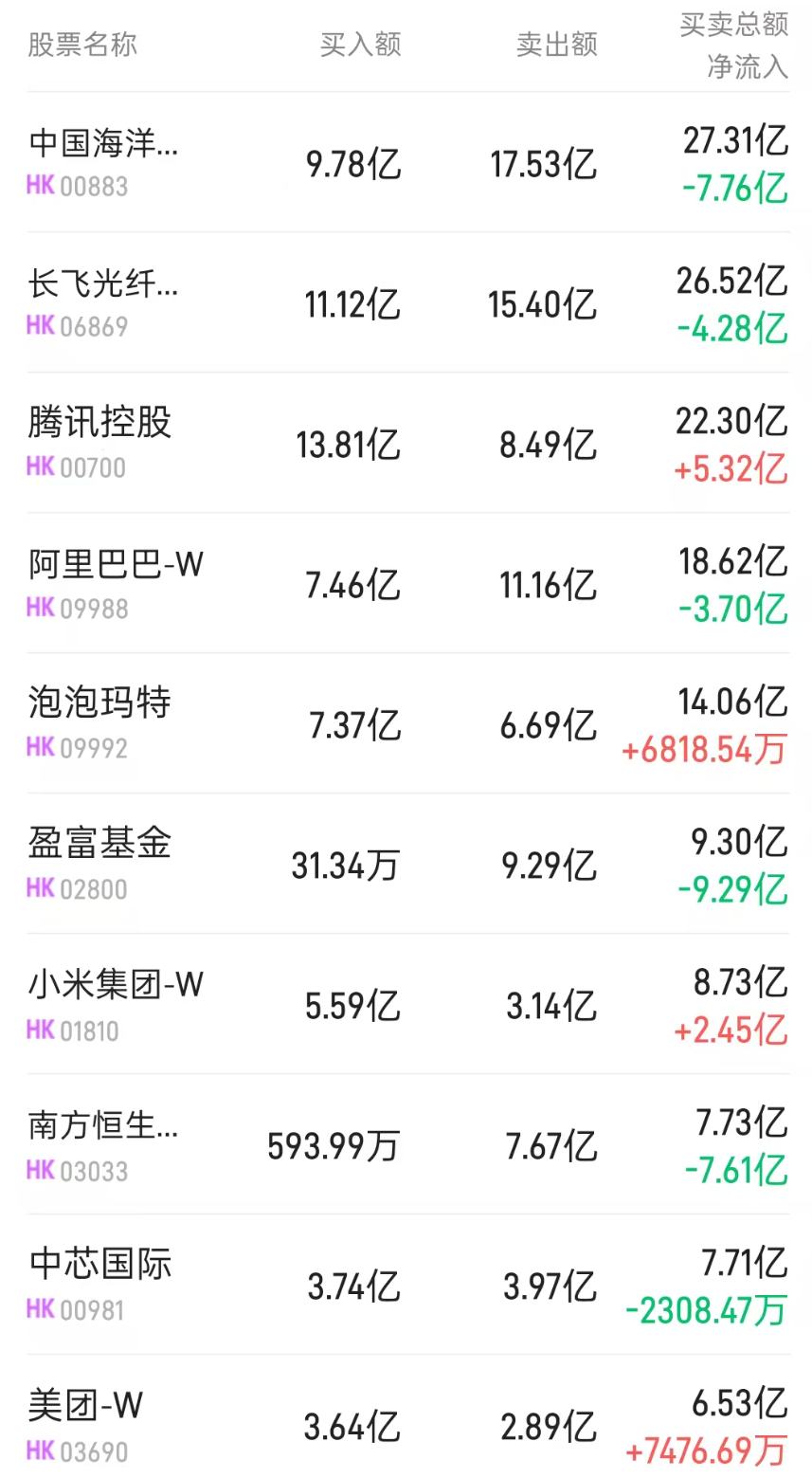View details for 阿里巴巴-W
Screen dimensions: 812x1478
114,563
